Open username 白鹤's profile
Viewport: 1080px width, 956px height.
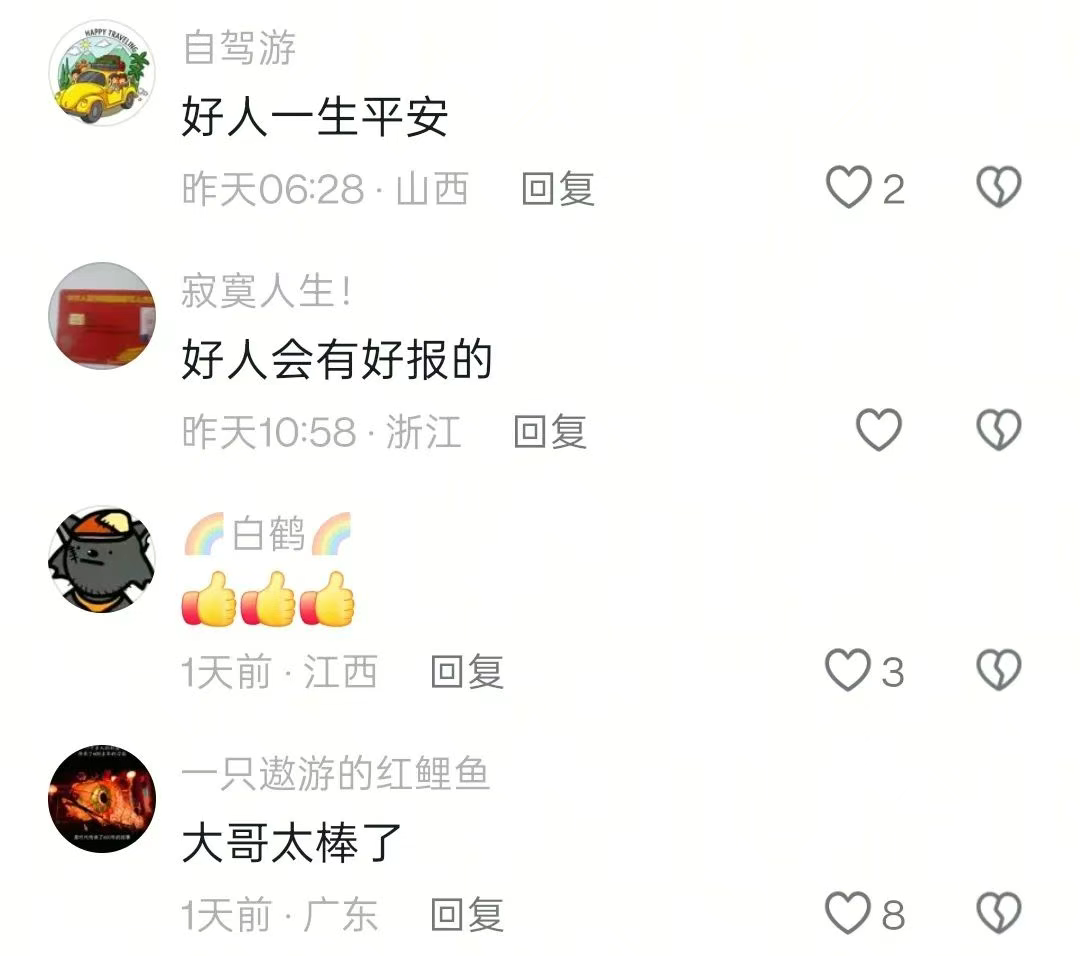(x=268, y=535)
